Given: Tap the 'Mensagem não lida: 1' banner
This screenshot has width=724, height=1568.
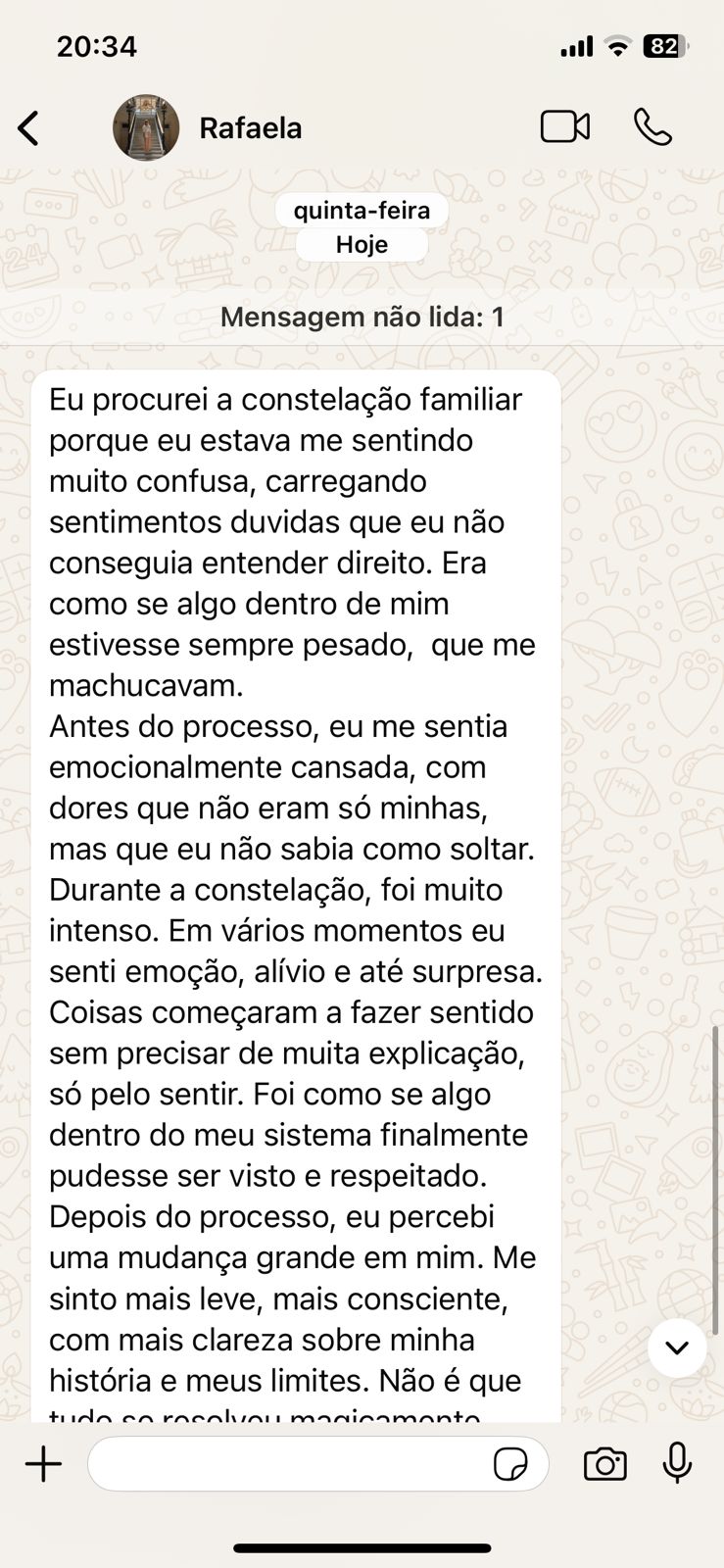Looking at the screenshot, I should (x=362, y=317).
